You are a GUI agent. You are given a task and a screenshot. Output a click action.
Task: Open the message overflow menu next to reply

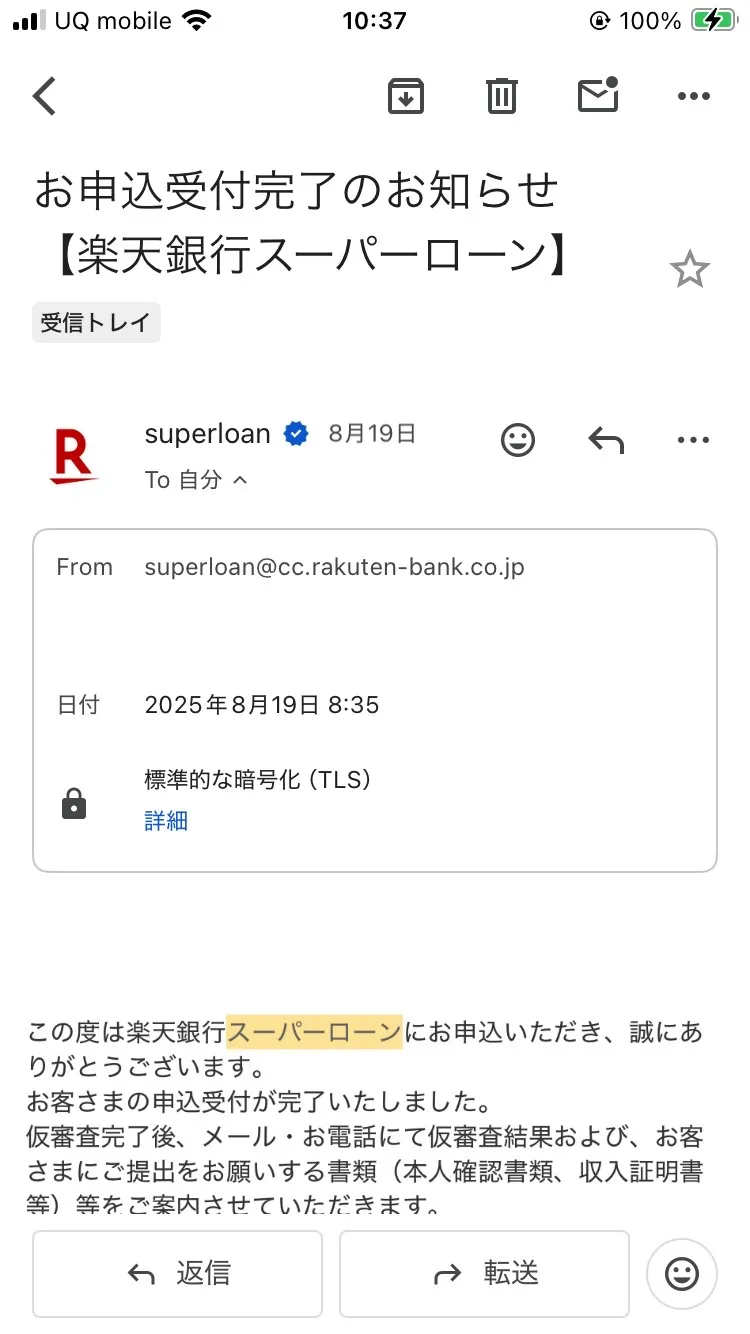pyautogui.click(x=693, y=440)
